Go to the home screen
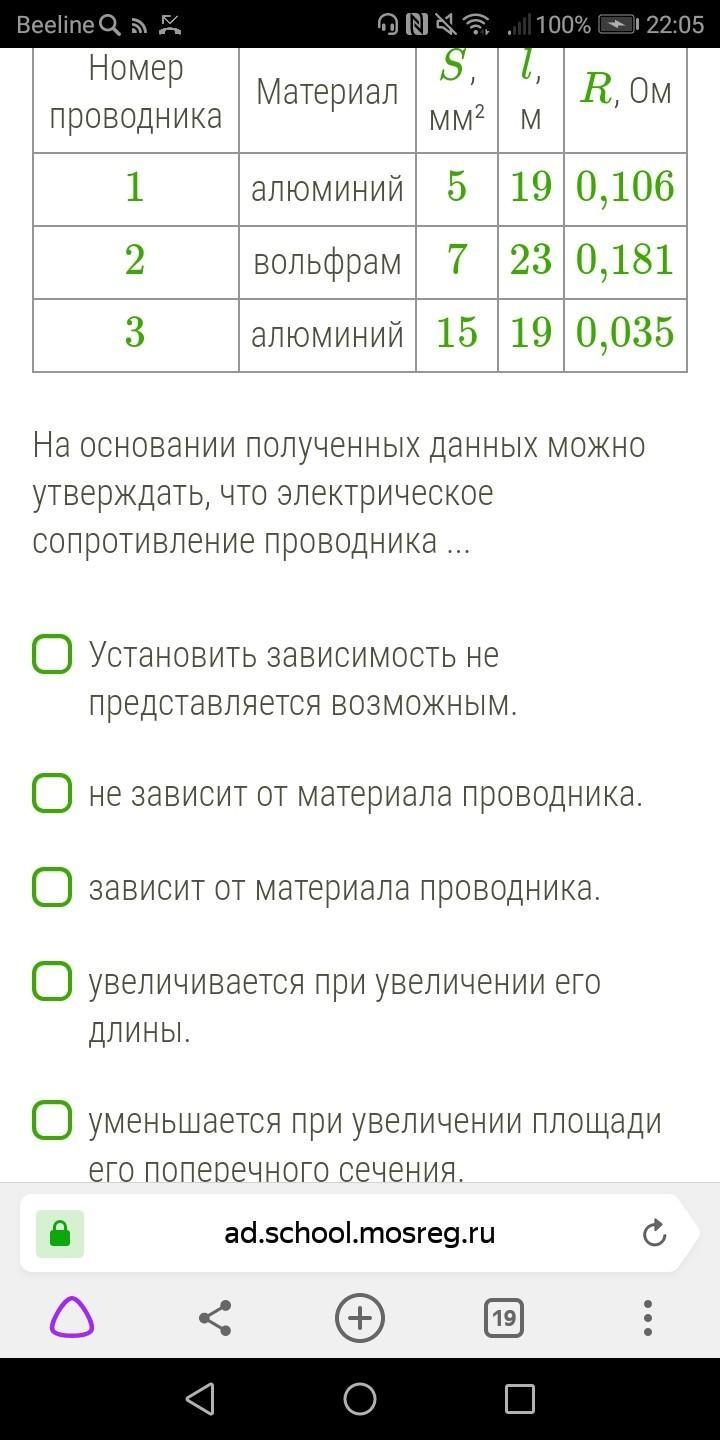The image size is (720, 1440). (360, 1398)
